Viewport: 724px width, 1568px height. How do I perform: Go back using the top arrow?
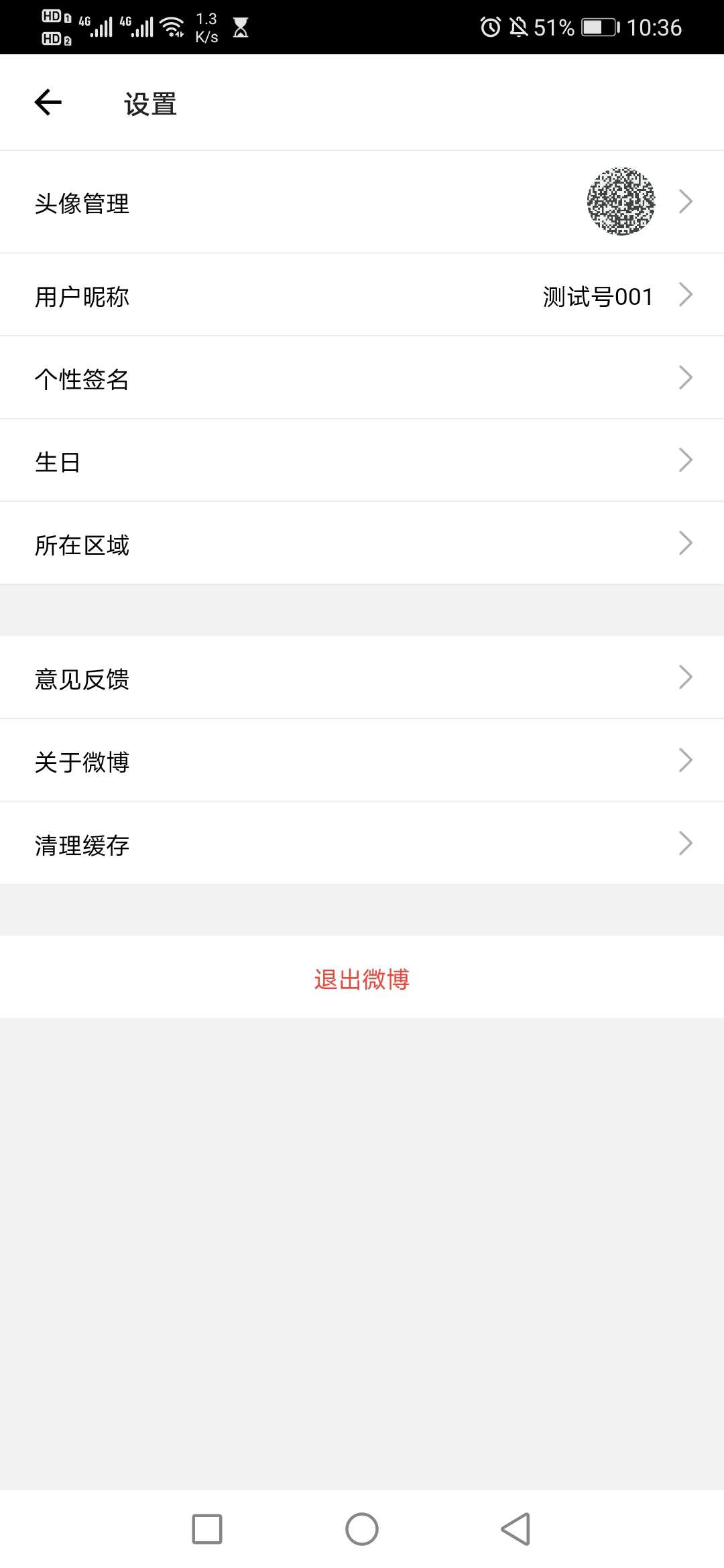pyautogui.click(x=48, y=103)
